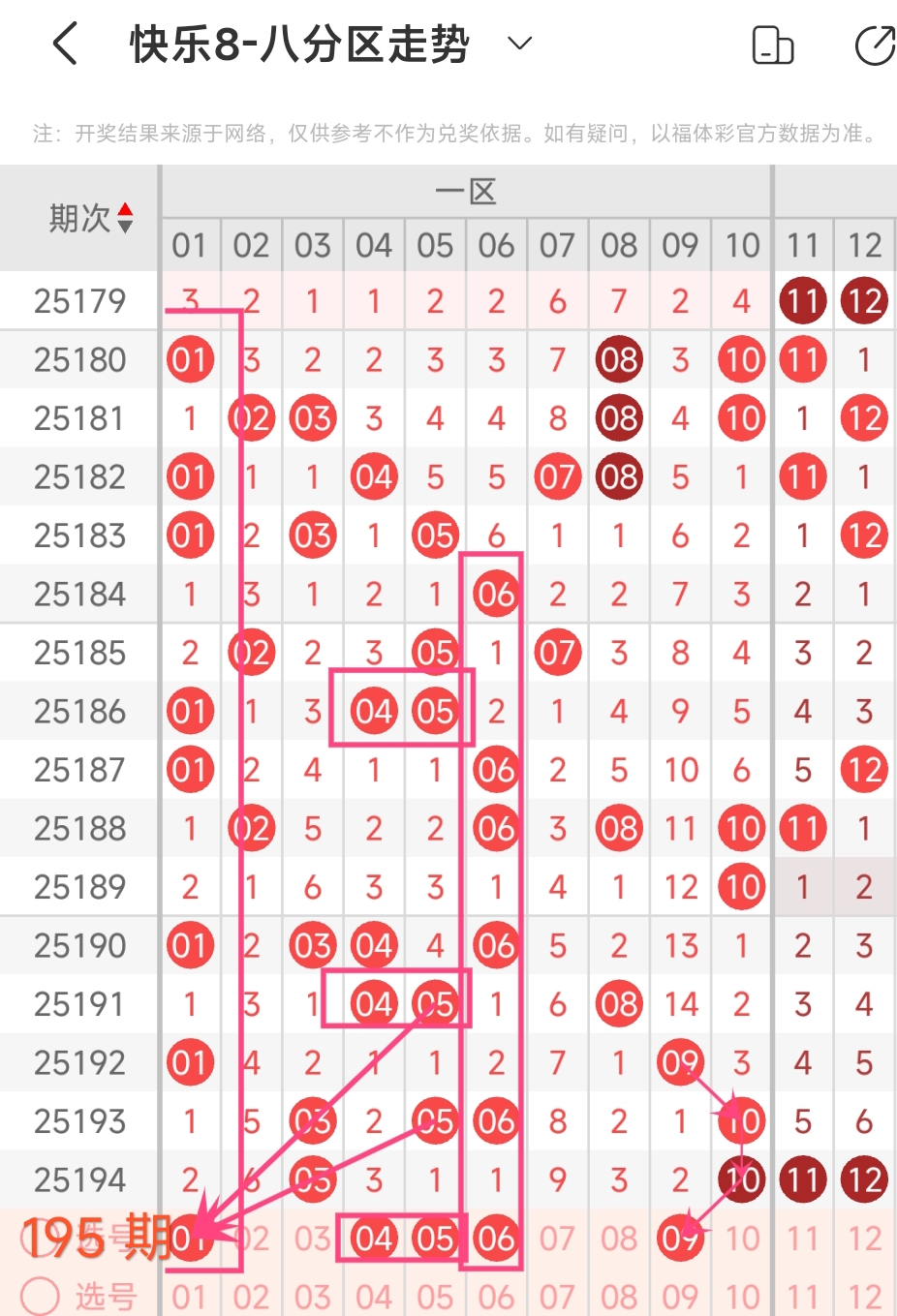
Task: Expand the 快乐8-八分区走势 chart type dropdown
Action: point(520,44)
